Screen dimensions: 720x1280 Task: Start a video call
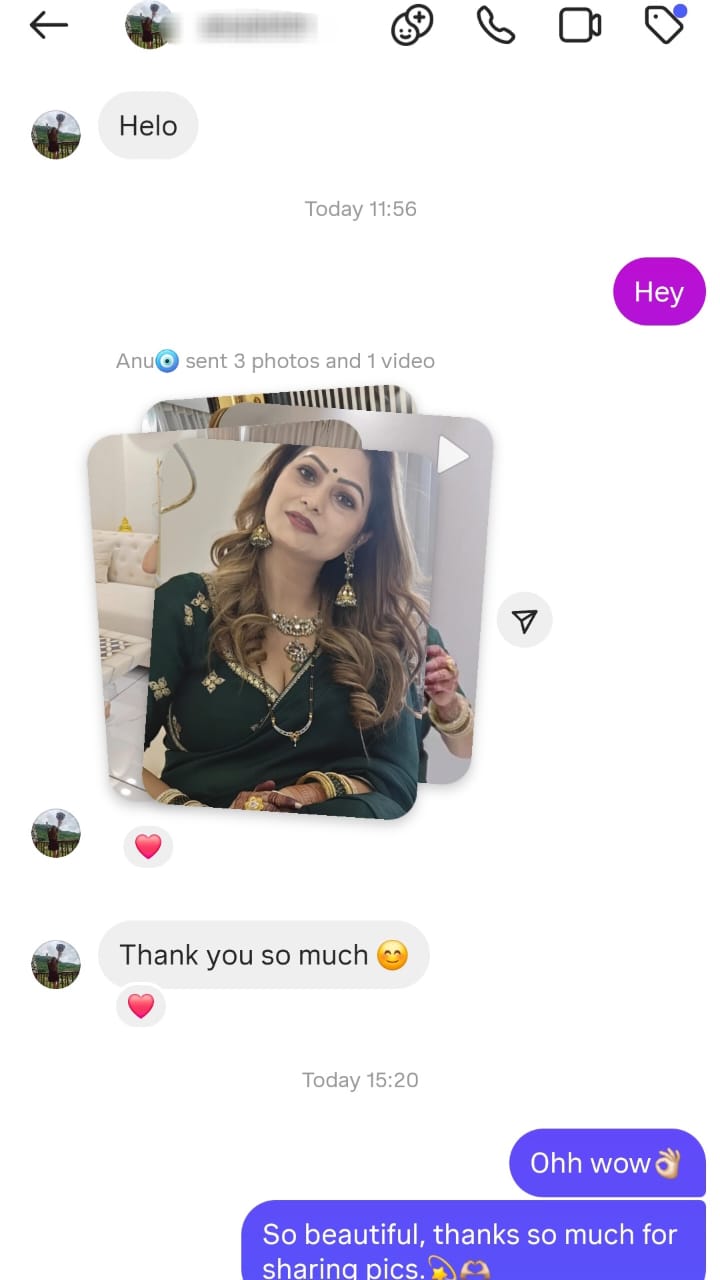pyautogui.click(x=579, y=26)
